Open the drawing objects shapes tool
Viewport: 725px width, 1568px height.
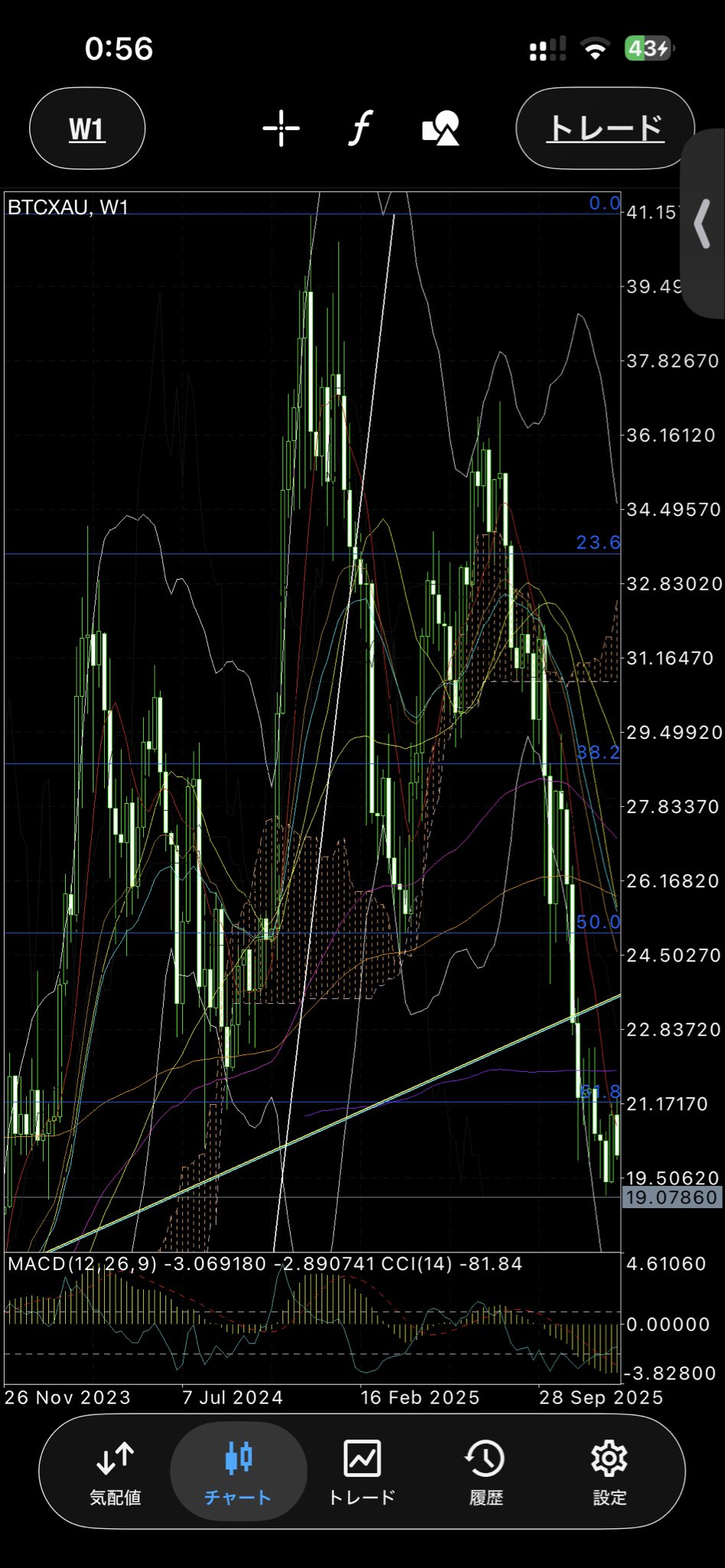[x=441, y=129]
